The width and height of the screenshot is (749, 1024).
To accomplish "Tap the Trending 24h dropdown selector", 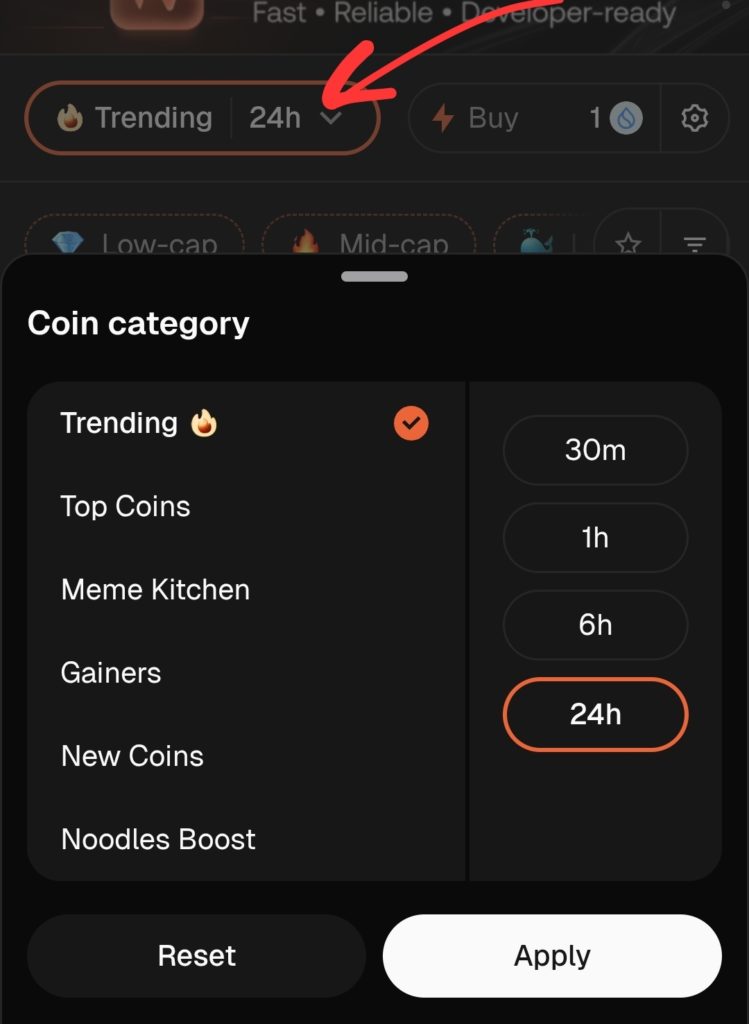I will (x=202, y=118).
